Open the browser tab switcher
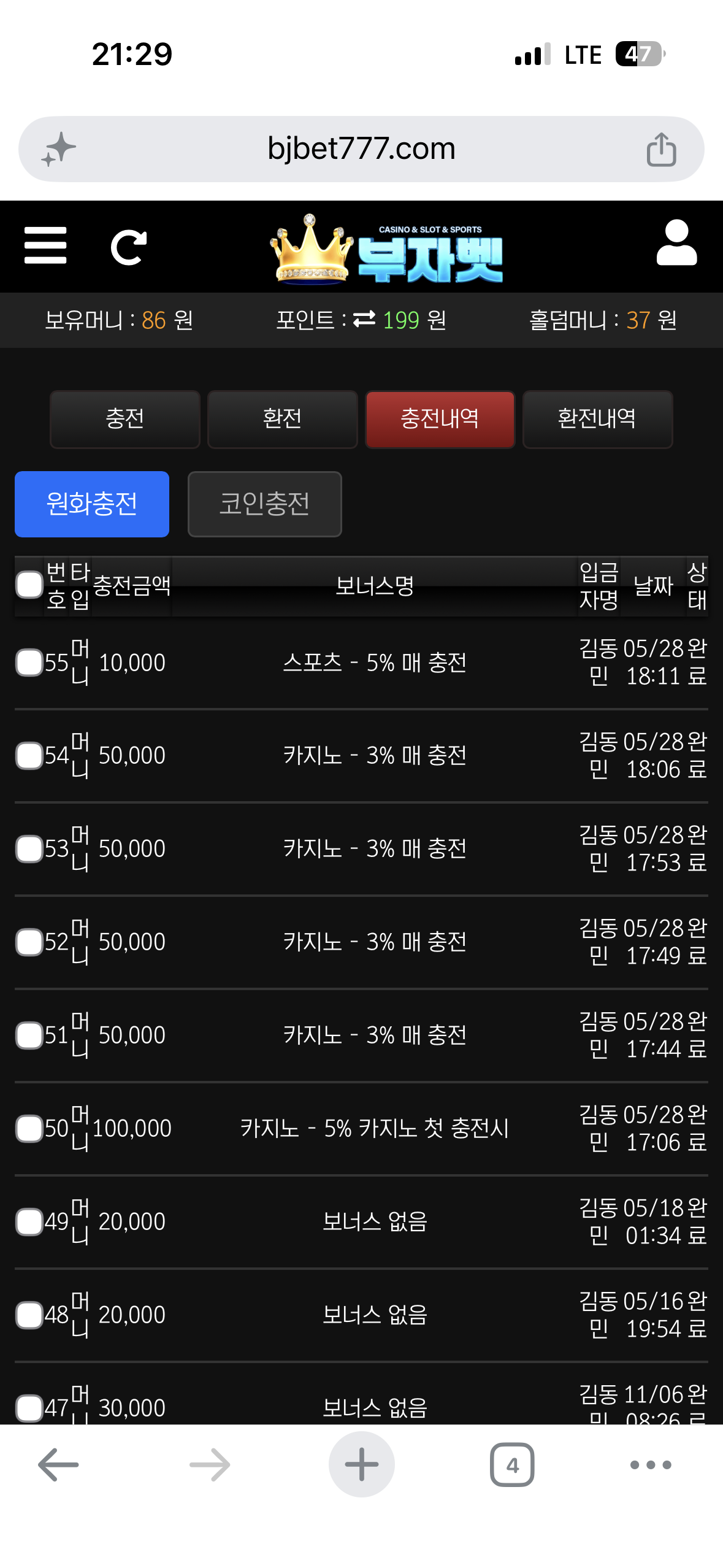This screenshot has height=1568, width=723. 512,1465
